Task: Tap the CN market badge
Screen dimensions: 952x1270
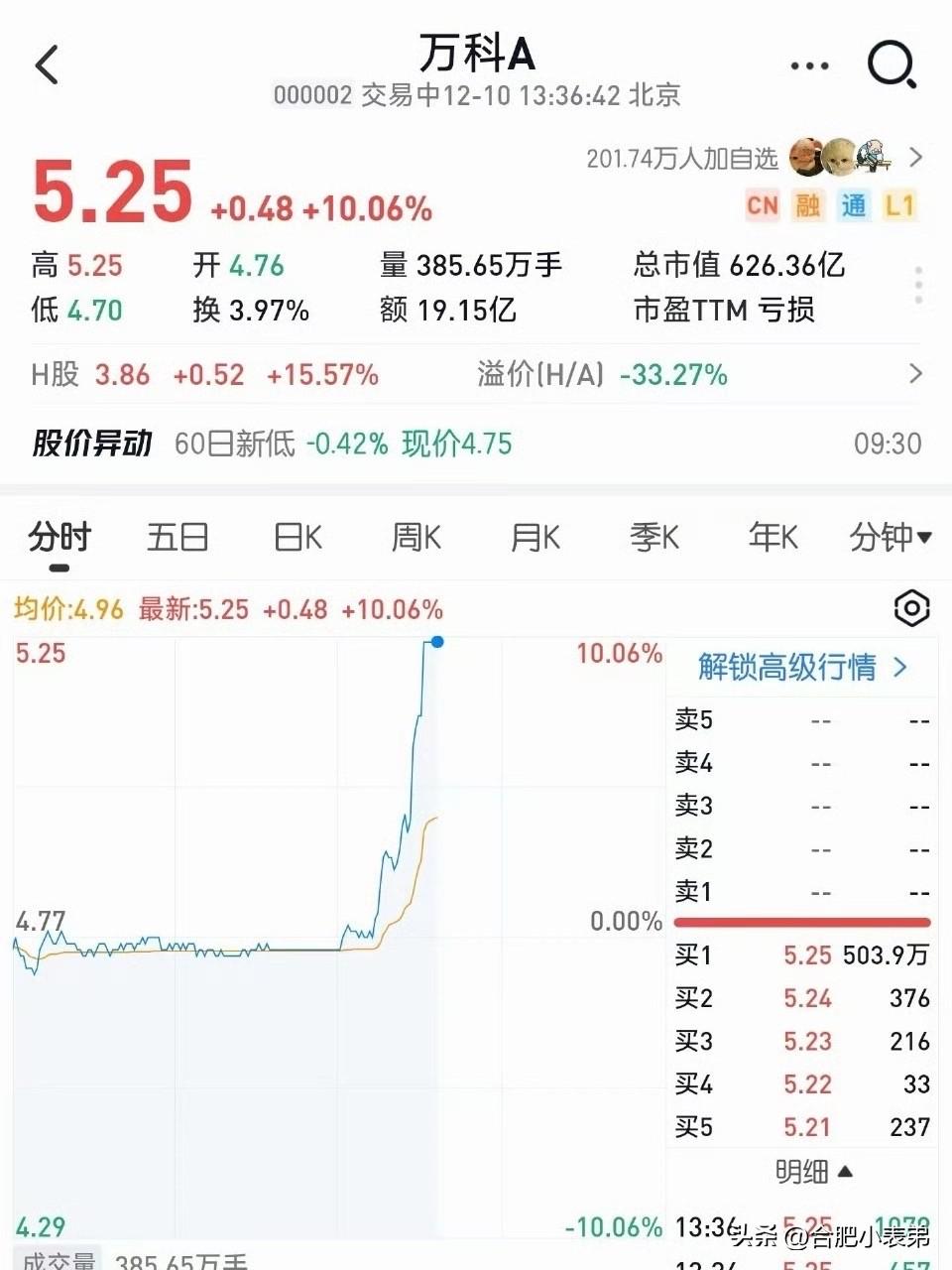Action: pos(762,205)
